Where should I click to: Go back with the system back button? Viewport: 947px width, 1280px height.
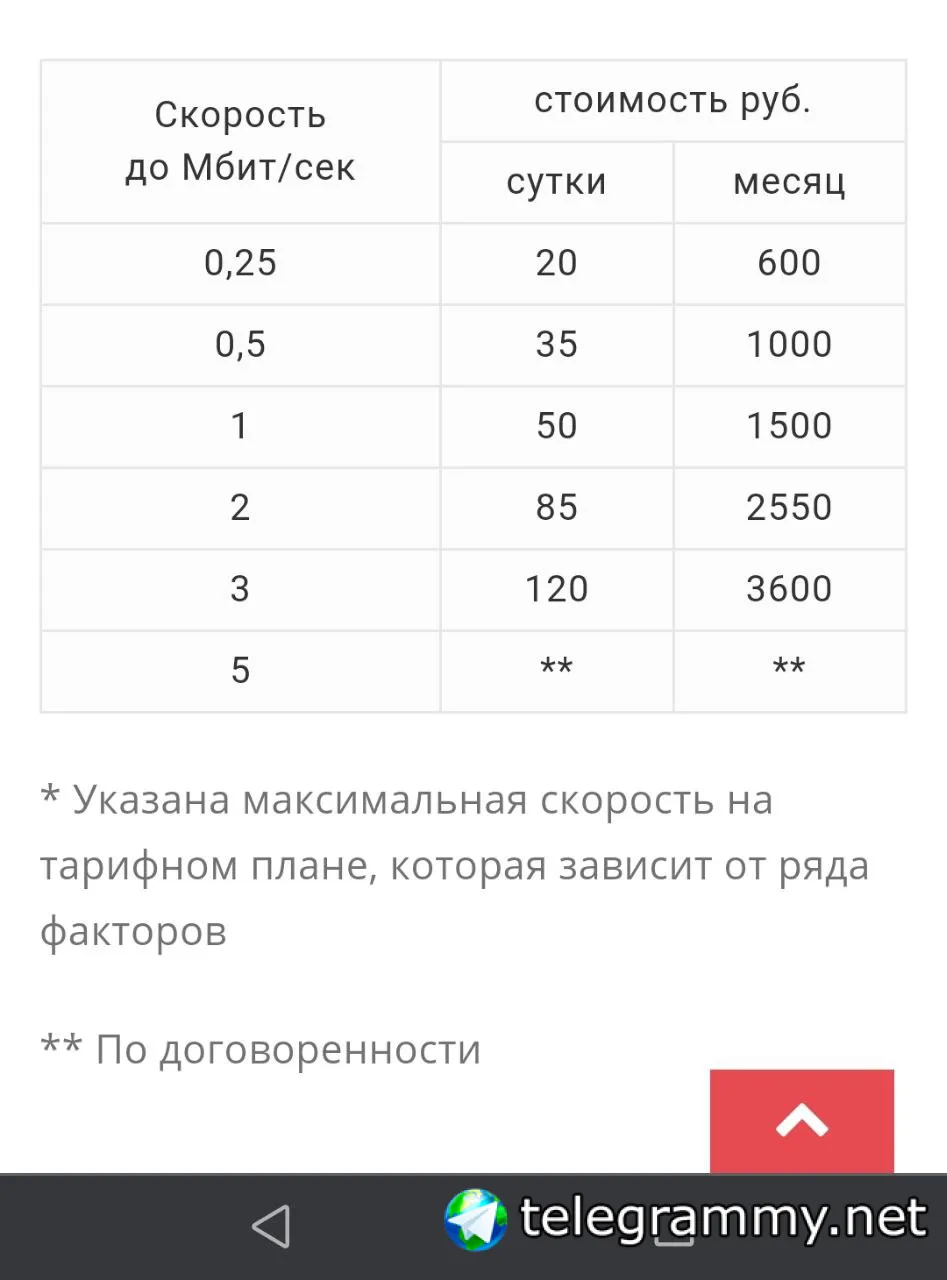click(x=270, y=1225)
